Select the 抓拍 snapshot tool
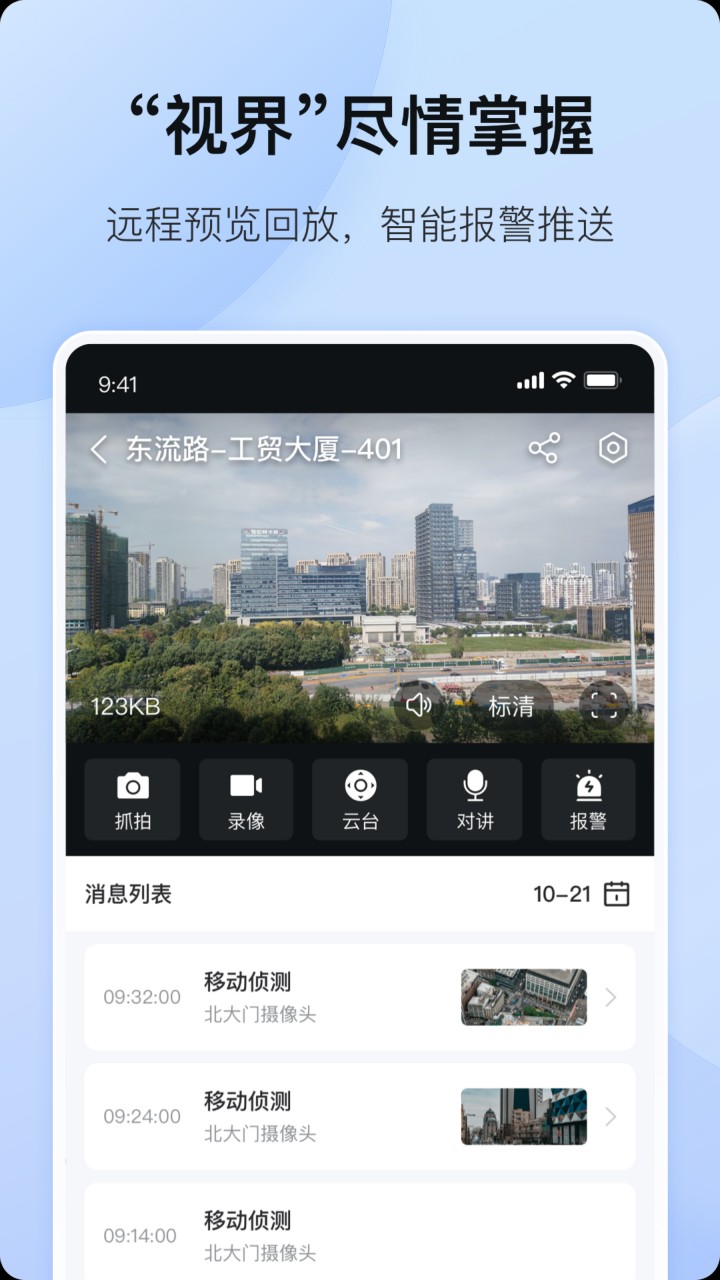Viewport: 720px width, 1280px height. 132,800
